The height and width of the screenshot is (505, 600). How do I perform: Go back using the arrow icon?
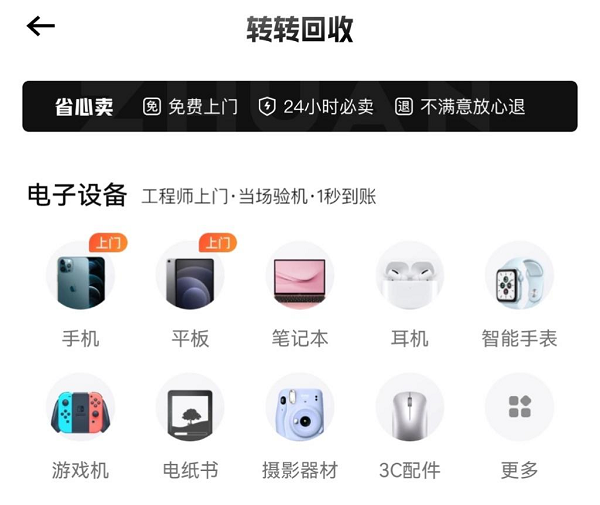pyautogui.click(x=41, y=27)
